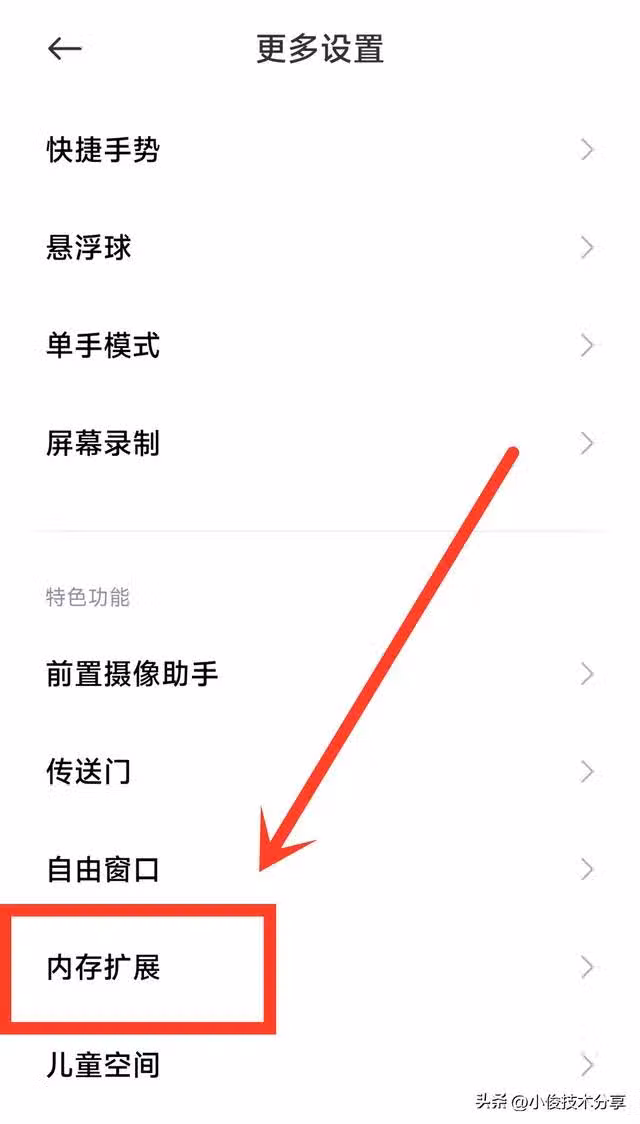Screen dimensions: 640x1124
Task: Open 前置摄像助手 settings
Action: pyautogui.click(x=132, y=674)
